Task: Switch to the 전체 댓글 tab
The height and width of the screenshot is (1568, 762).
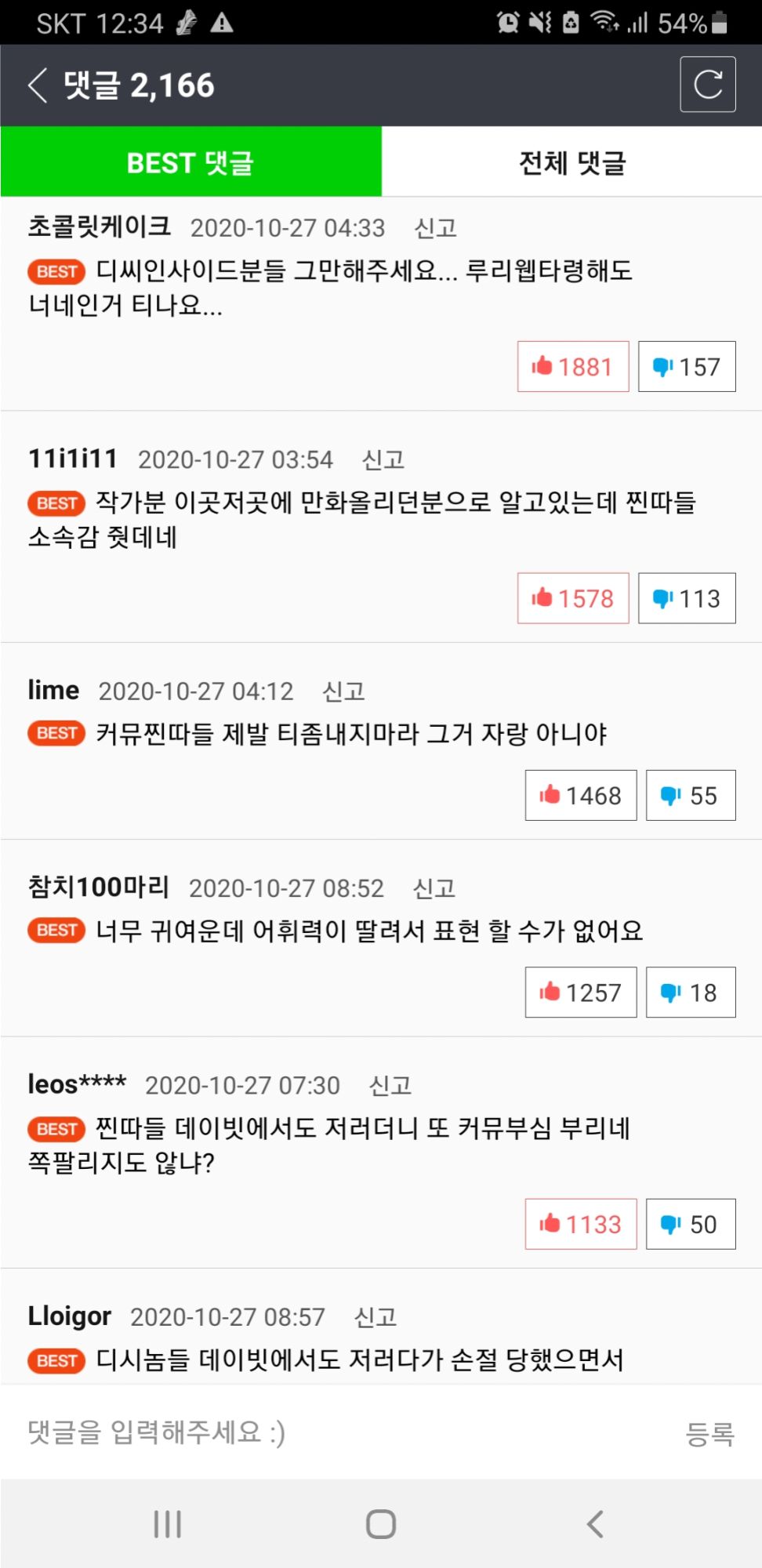Action: (x=571, y=162)
